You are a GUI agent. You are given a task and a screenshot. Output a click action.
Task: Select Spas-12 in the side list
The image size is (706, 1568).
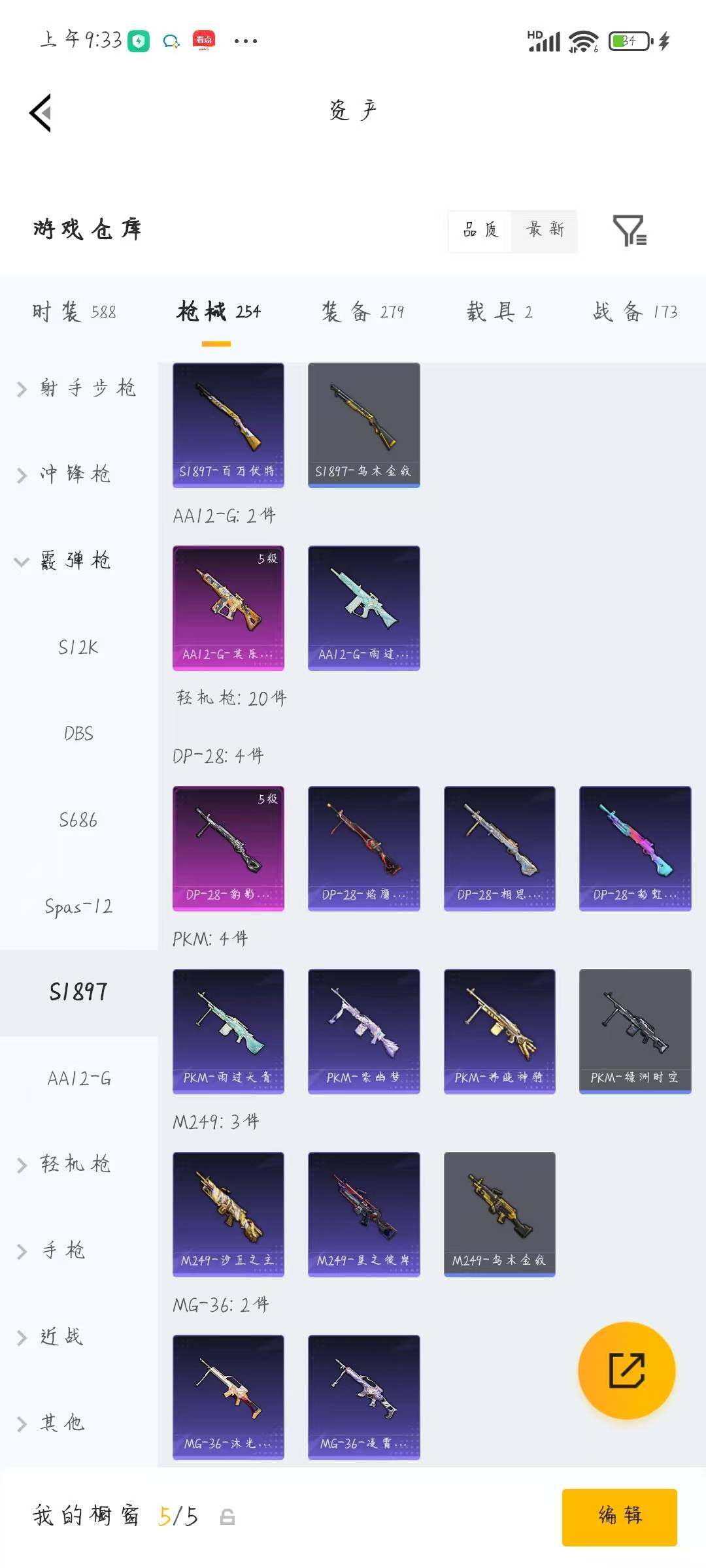click(78, 906)
